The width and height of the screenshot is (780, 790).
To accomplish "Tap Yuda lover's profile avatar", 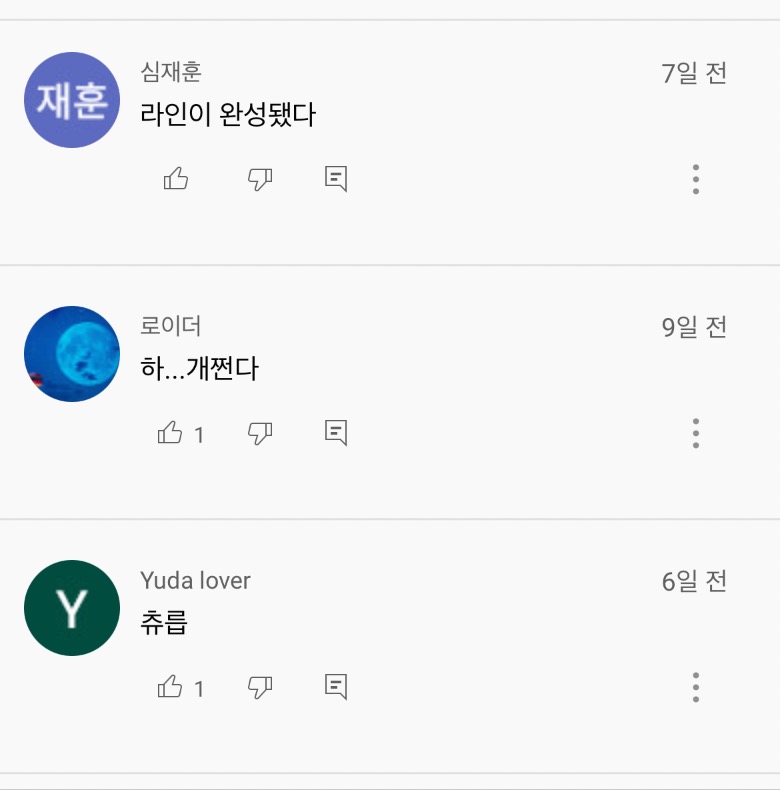I will tap(72, 608).
